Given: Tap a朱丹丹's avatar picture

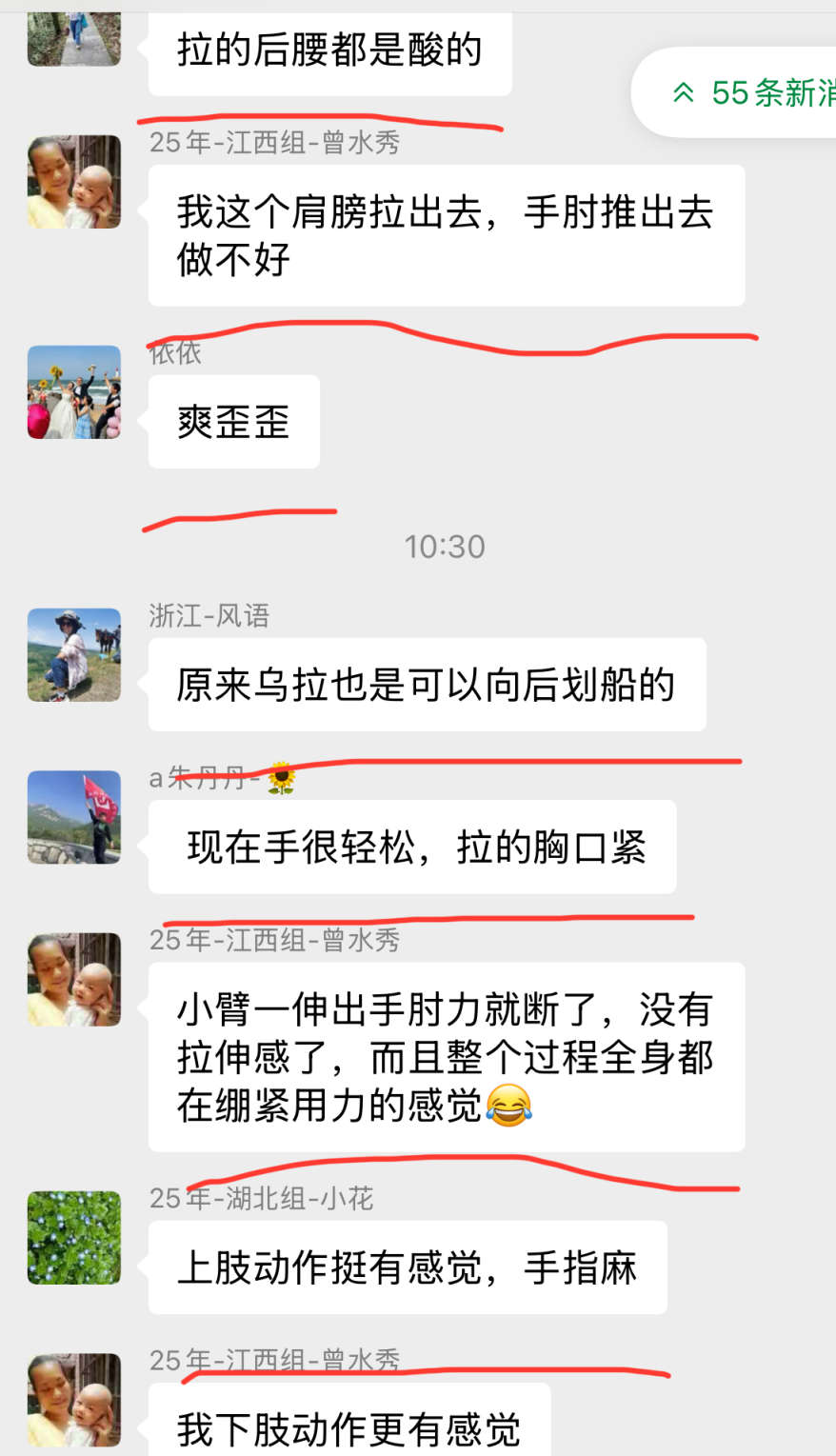Looking at the screenshot, I should tap(74, 817).
